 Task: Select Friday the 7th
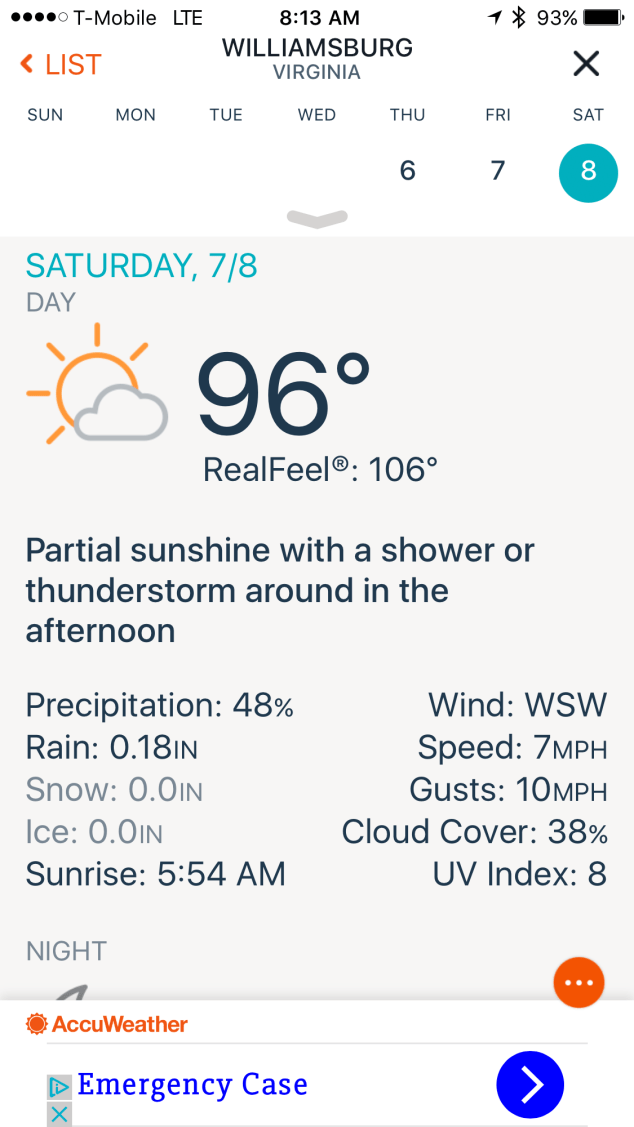pos(498,171)
